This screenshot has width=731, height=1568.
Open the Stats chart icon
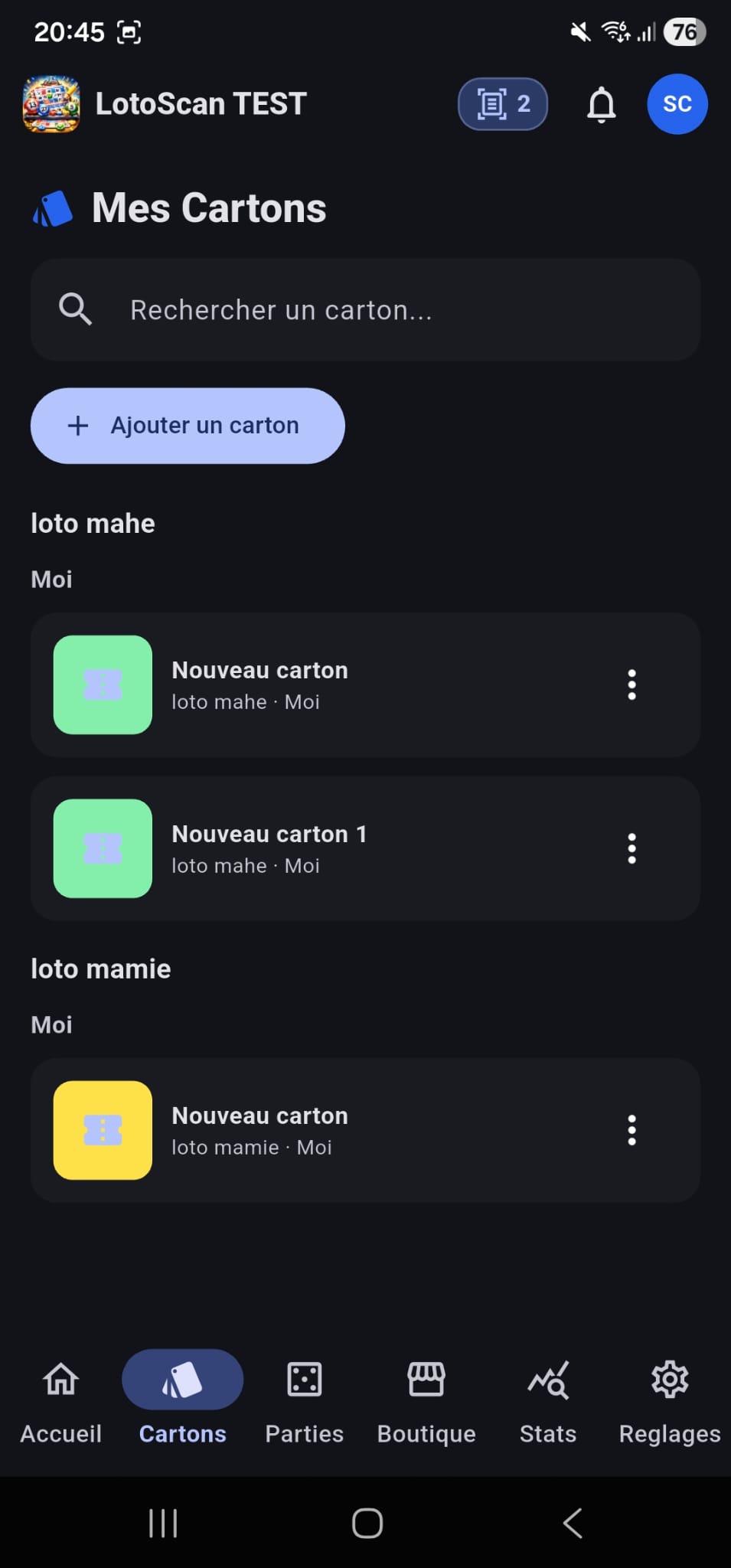548,1380
